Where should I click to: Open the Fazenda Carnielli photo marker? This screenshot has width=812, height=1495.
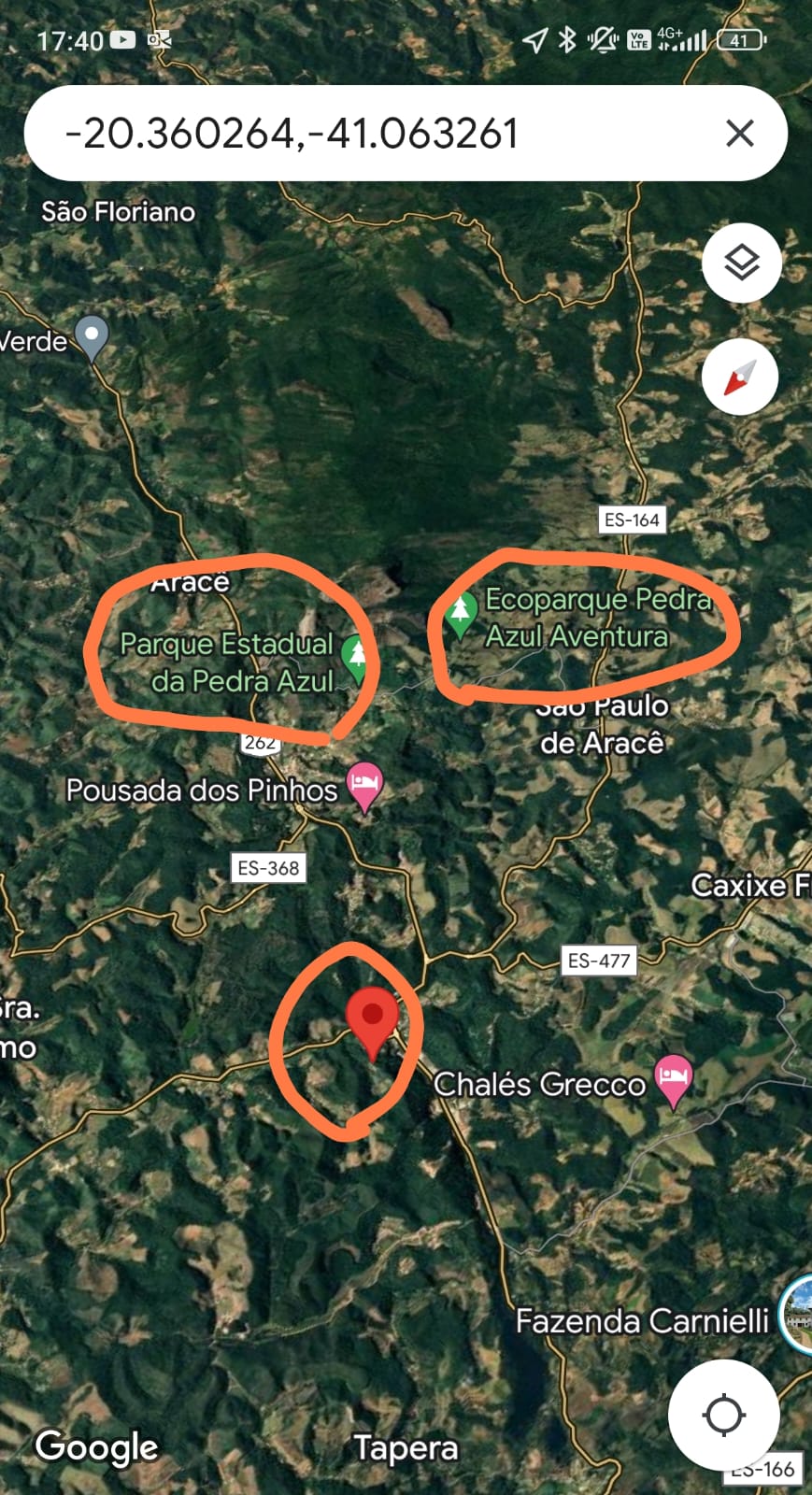pos(797,1315)
